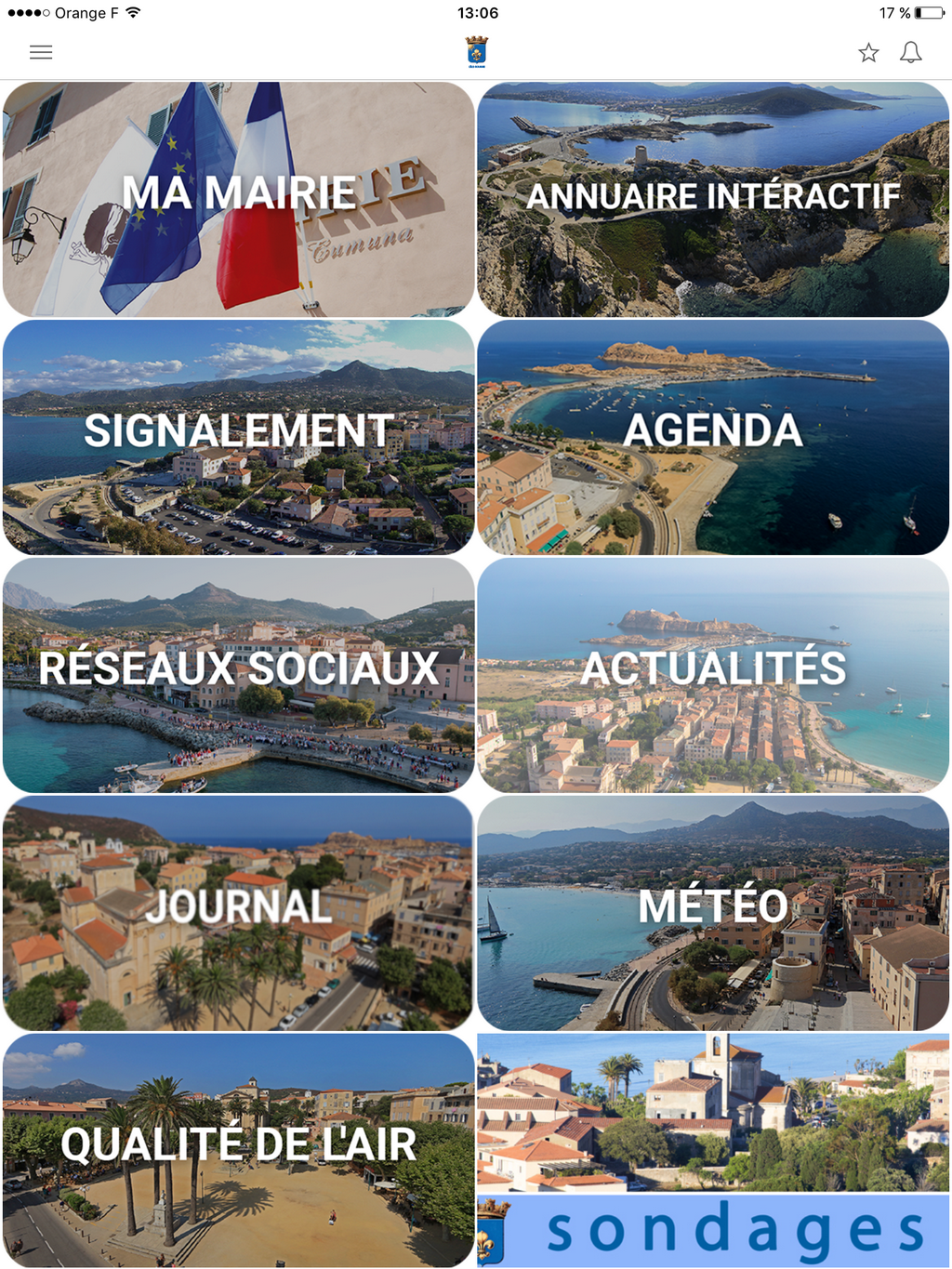The image size is (952, 1269).
Task: Open the Actualités news tile
Action: (713, 675)
